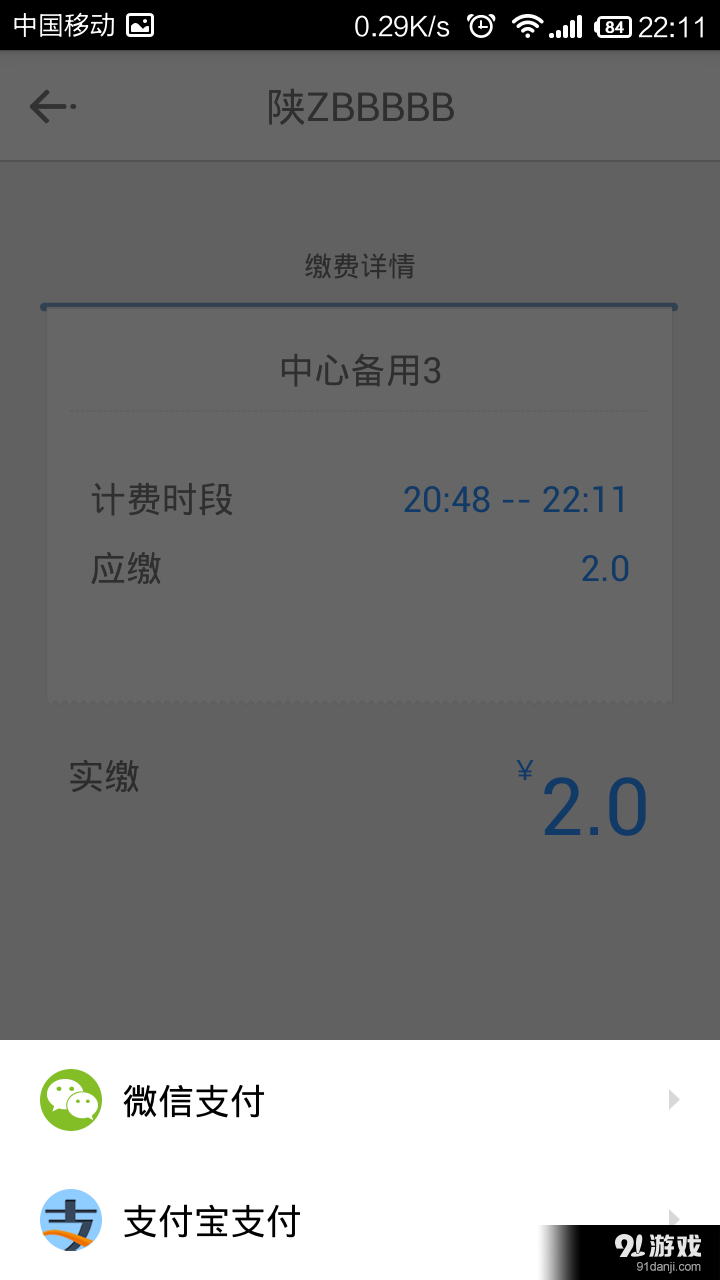
Task: Select the Alipay icon
Action: [x=70, y=1220]
